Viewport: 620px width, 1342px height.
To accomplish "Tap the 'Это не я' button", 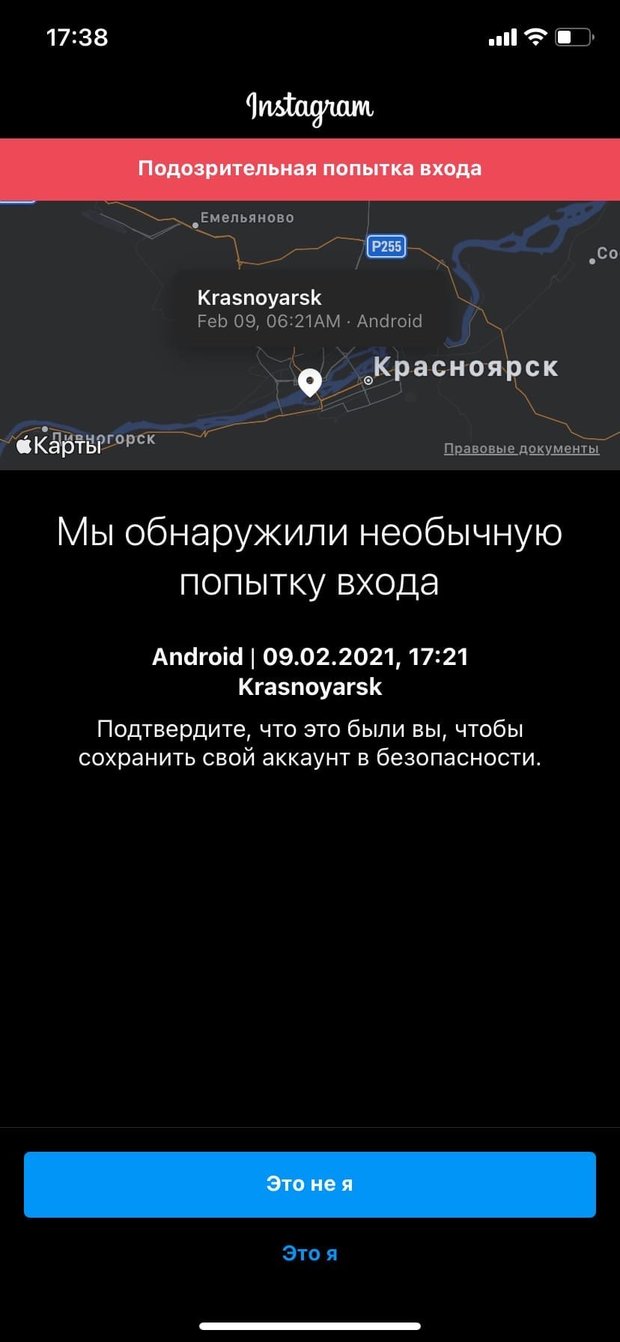I will 309,1184.
